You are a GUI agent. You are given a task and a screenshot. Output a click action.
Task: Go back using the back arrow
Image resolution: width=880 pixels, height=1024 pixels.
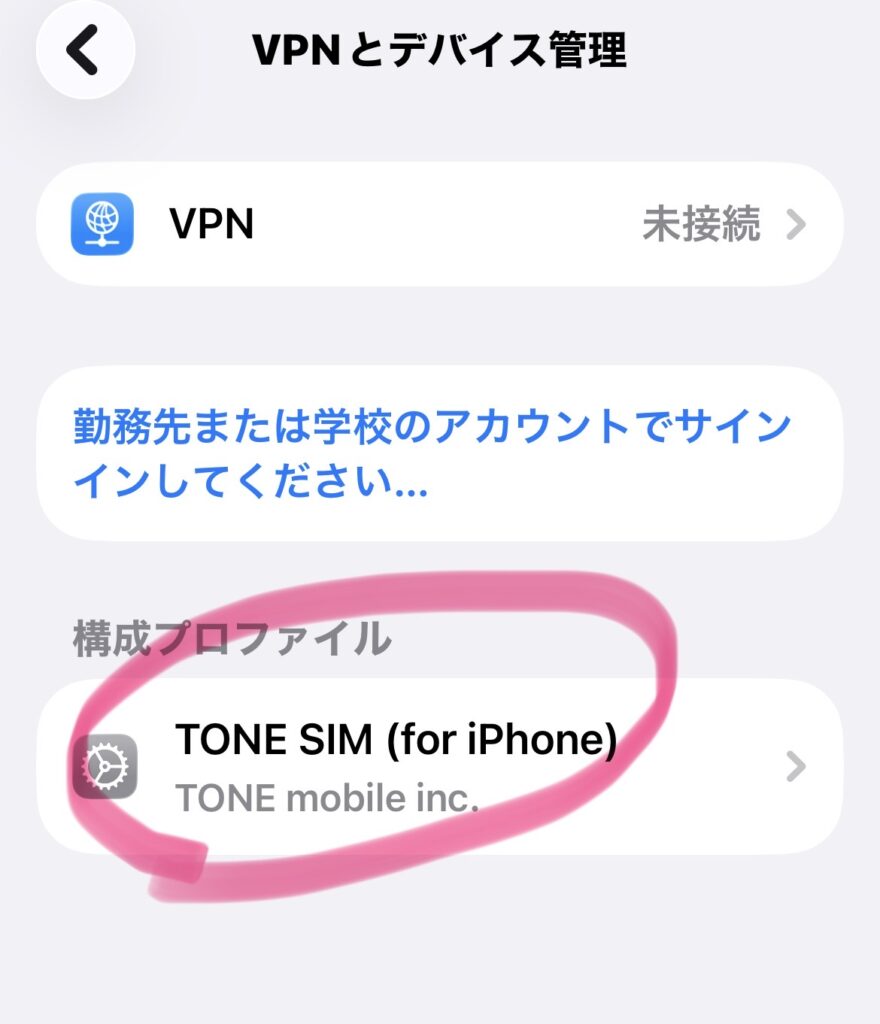[85, 49]
